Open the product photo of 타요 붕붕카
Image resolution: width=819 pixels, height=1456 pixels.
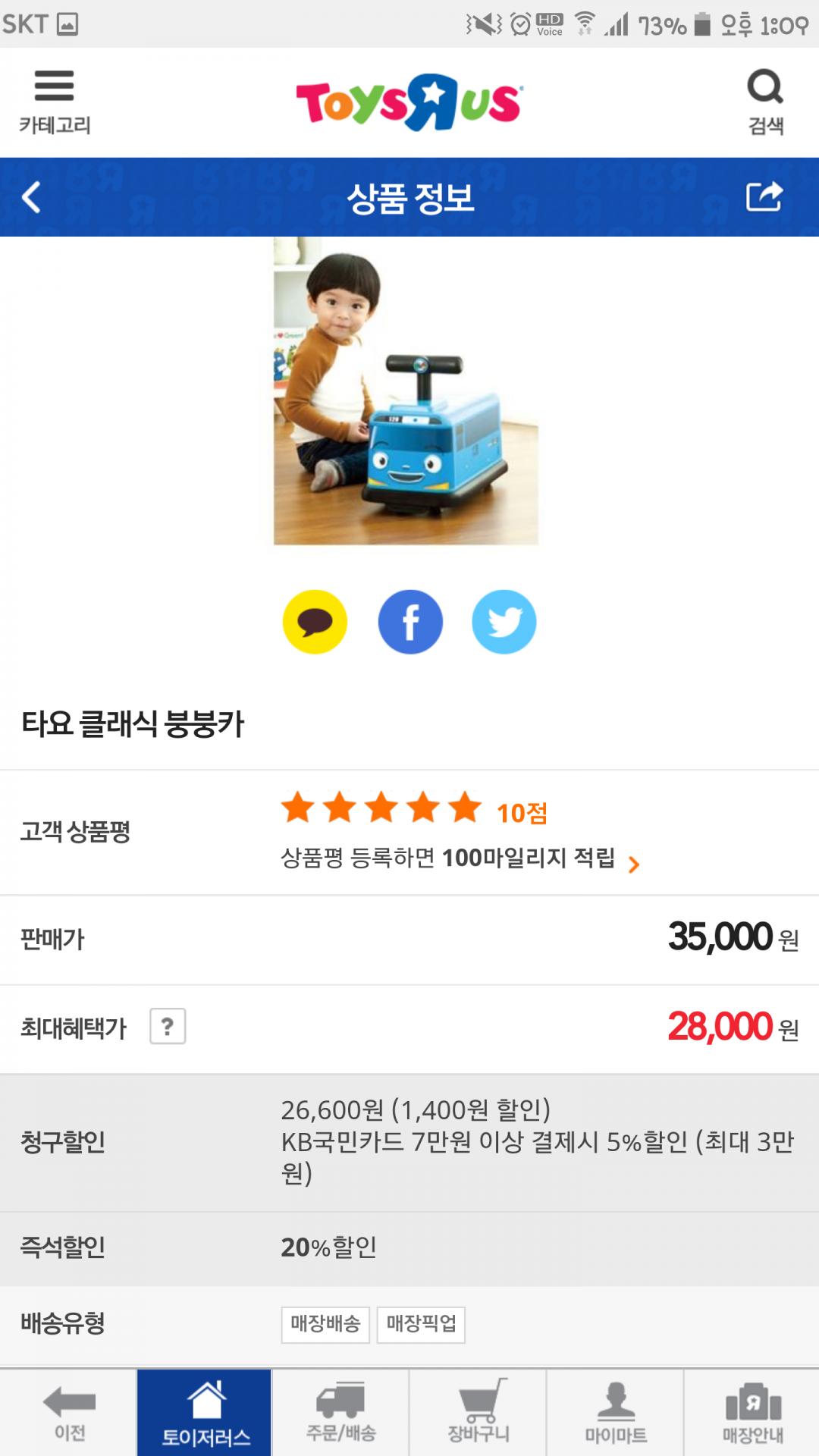(x=406, y=391)
